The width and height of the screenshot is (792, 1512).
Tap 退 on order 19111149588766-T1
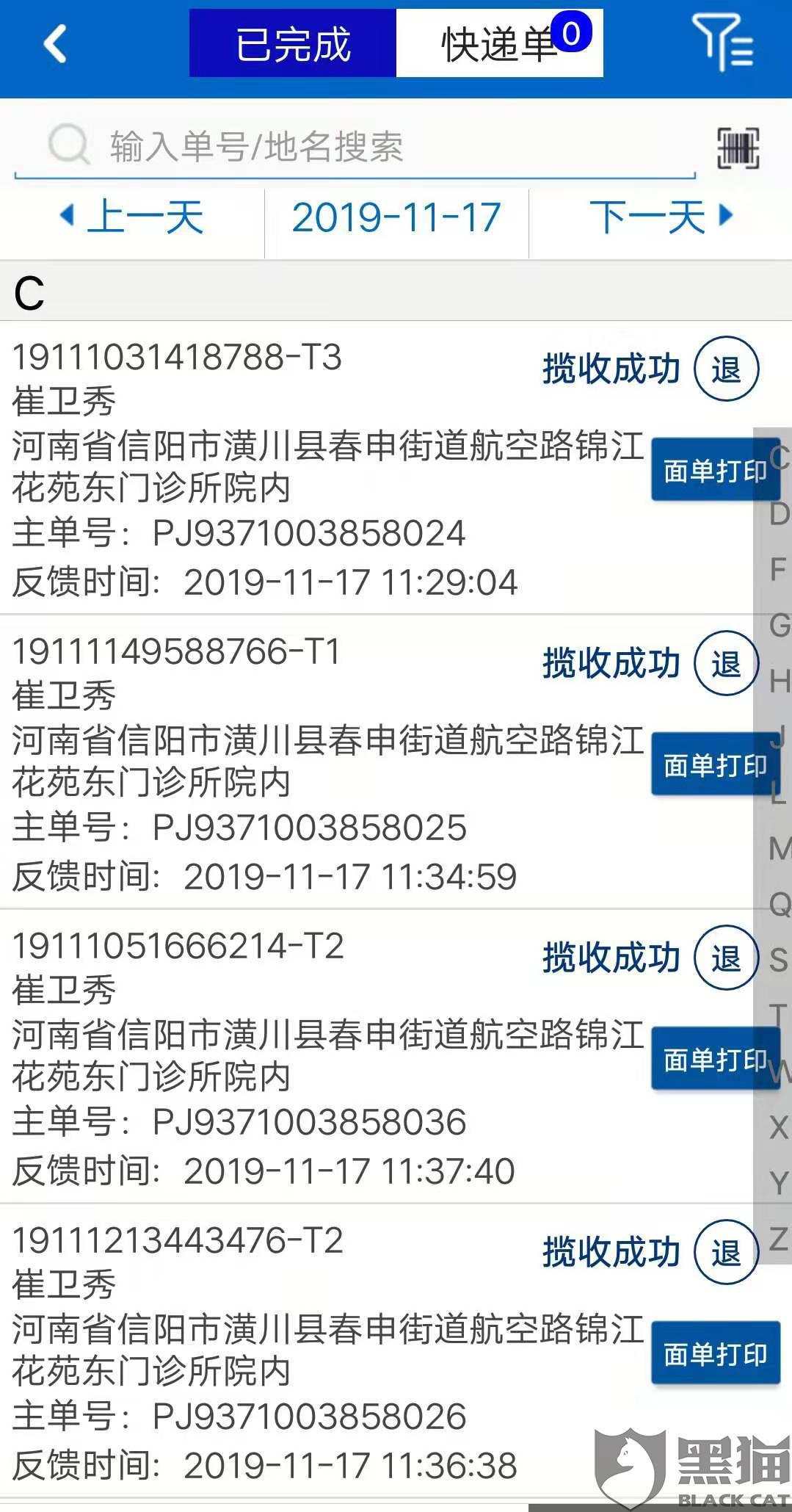pyautogui.click(x=726, y=664)
